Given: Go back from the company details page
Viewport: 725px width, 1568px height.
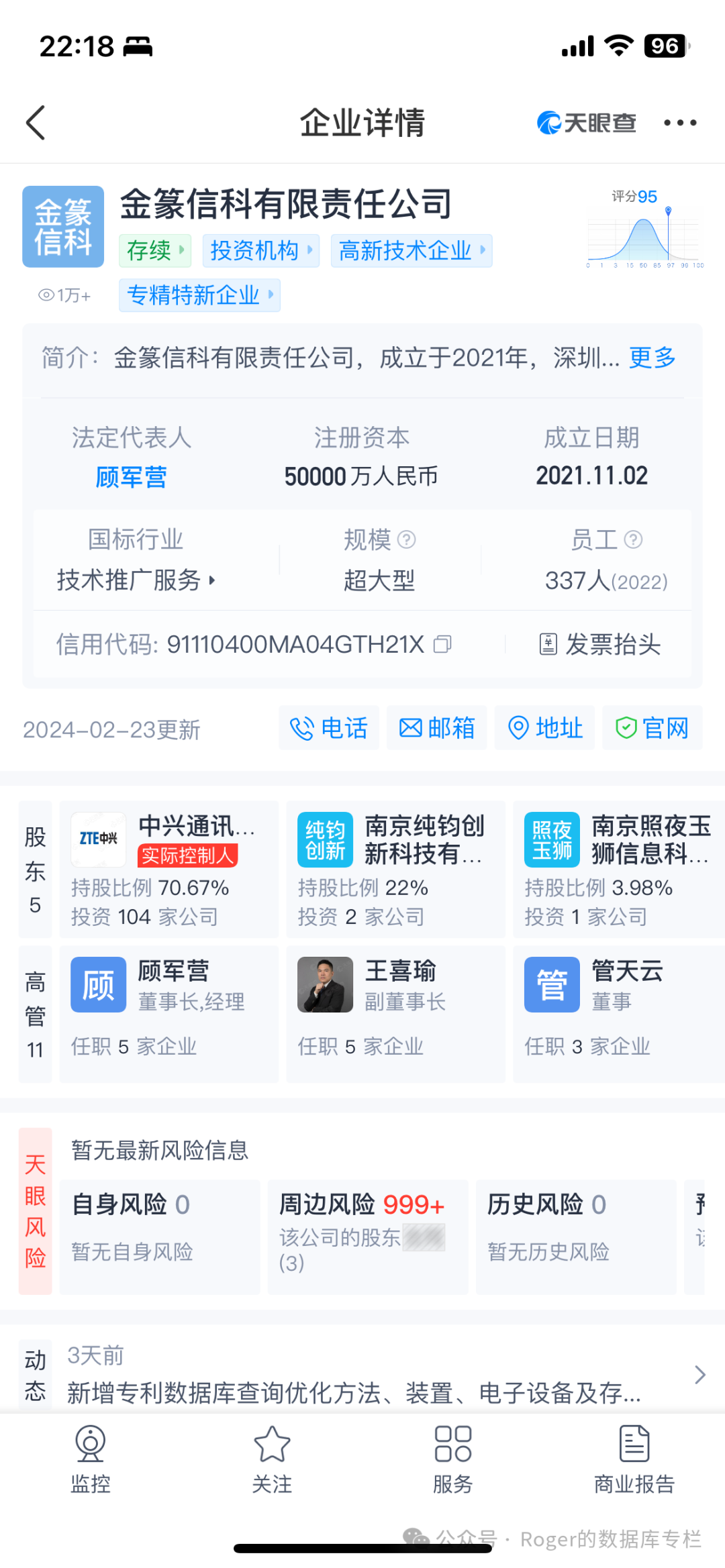Looking at the screenshot, I should (36, 123).
